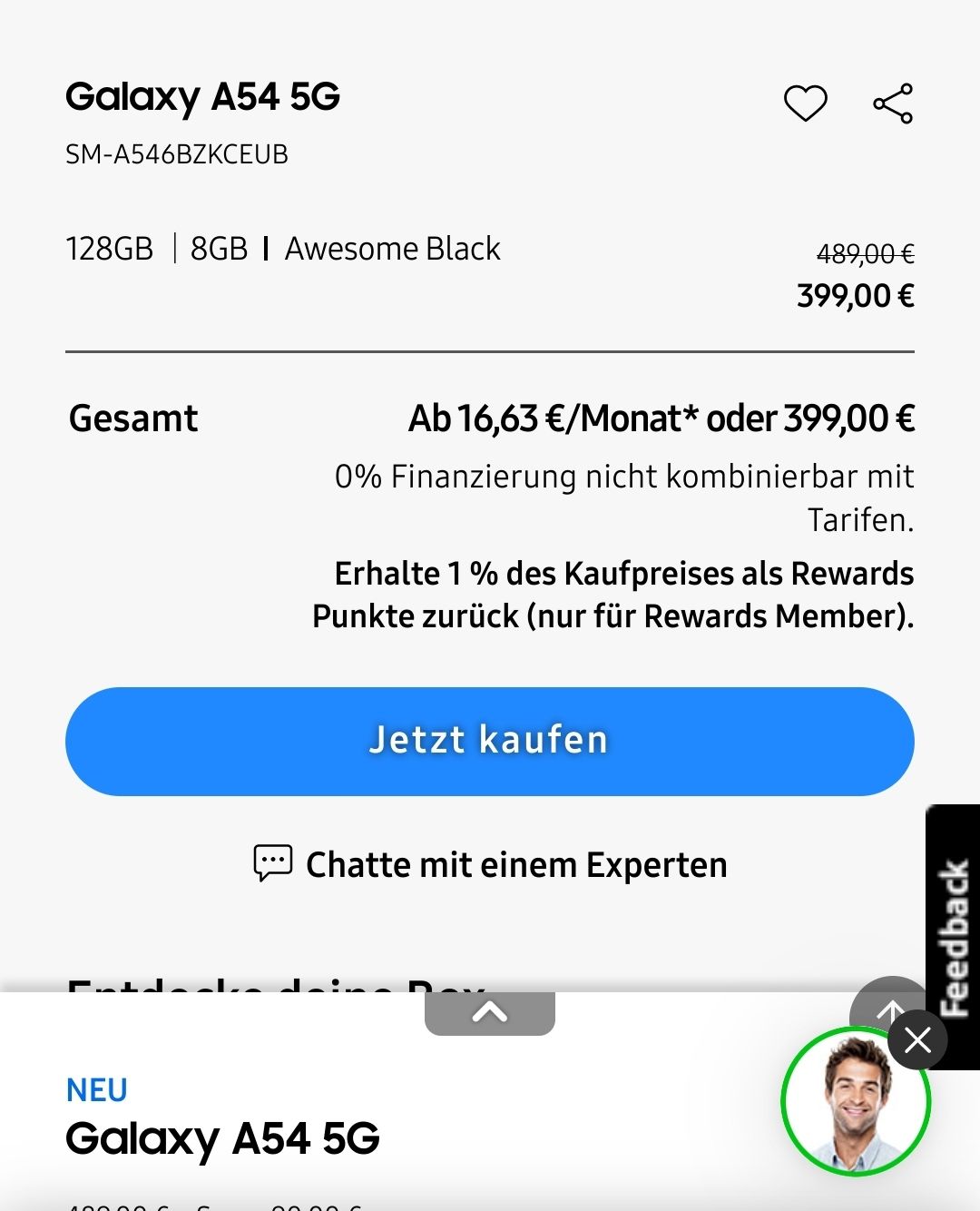Share the Galaxy A54 5G product
Screen dimensions: 980x1211
[893, 103]
